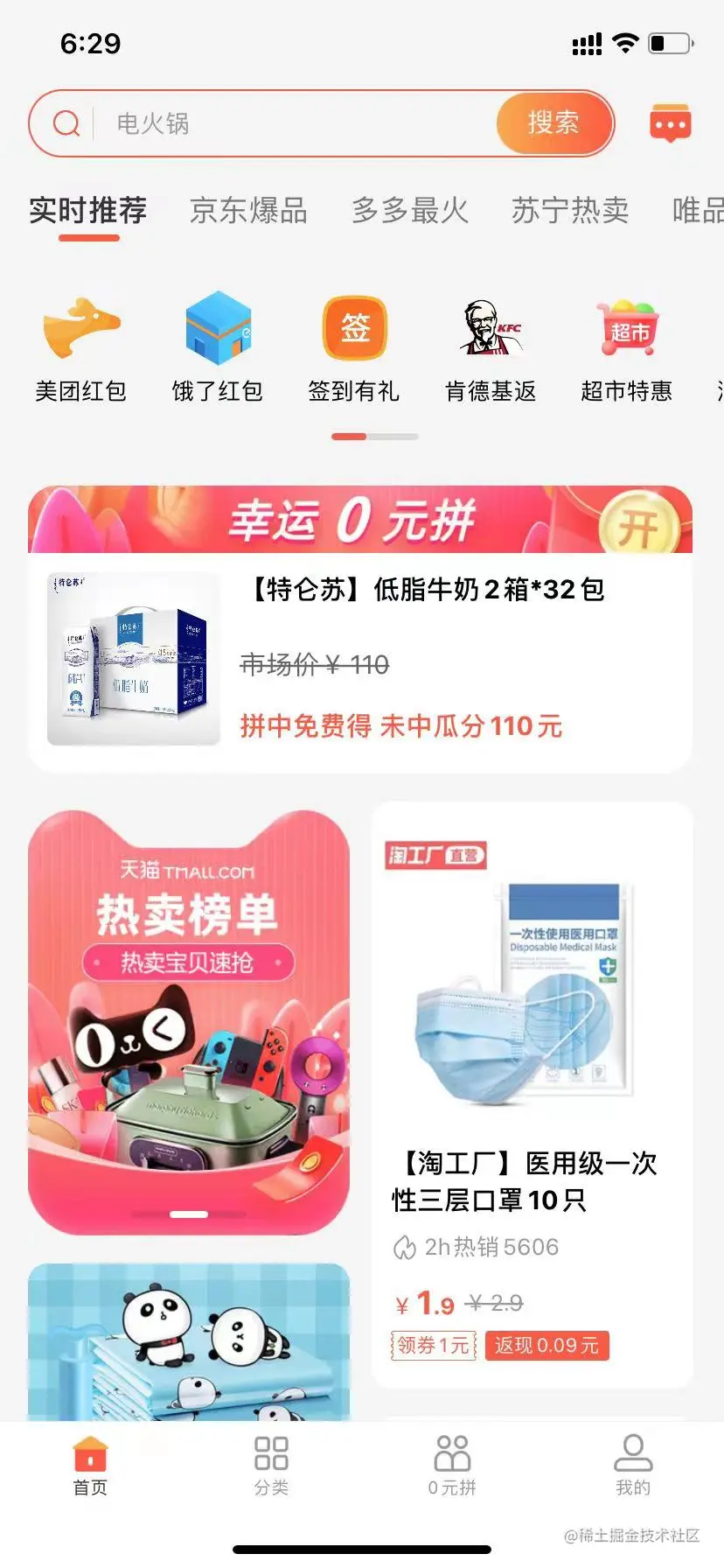Switch to the 京东爆品 tab
This screenshot has width=724, height=1568.
(248, 211)
